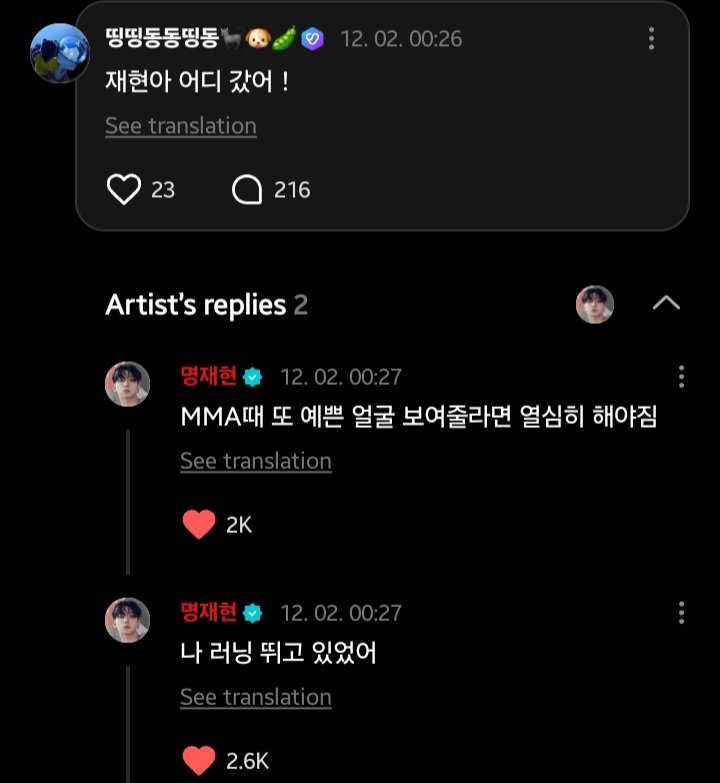Viewport: 720px width, 783px height.
Task: Like the reply with 2.6K likes
Action: click(199, 760)
